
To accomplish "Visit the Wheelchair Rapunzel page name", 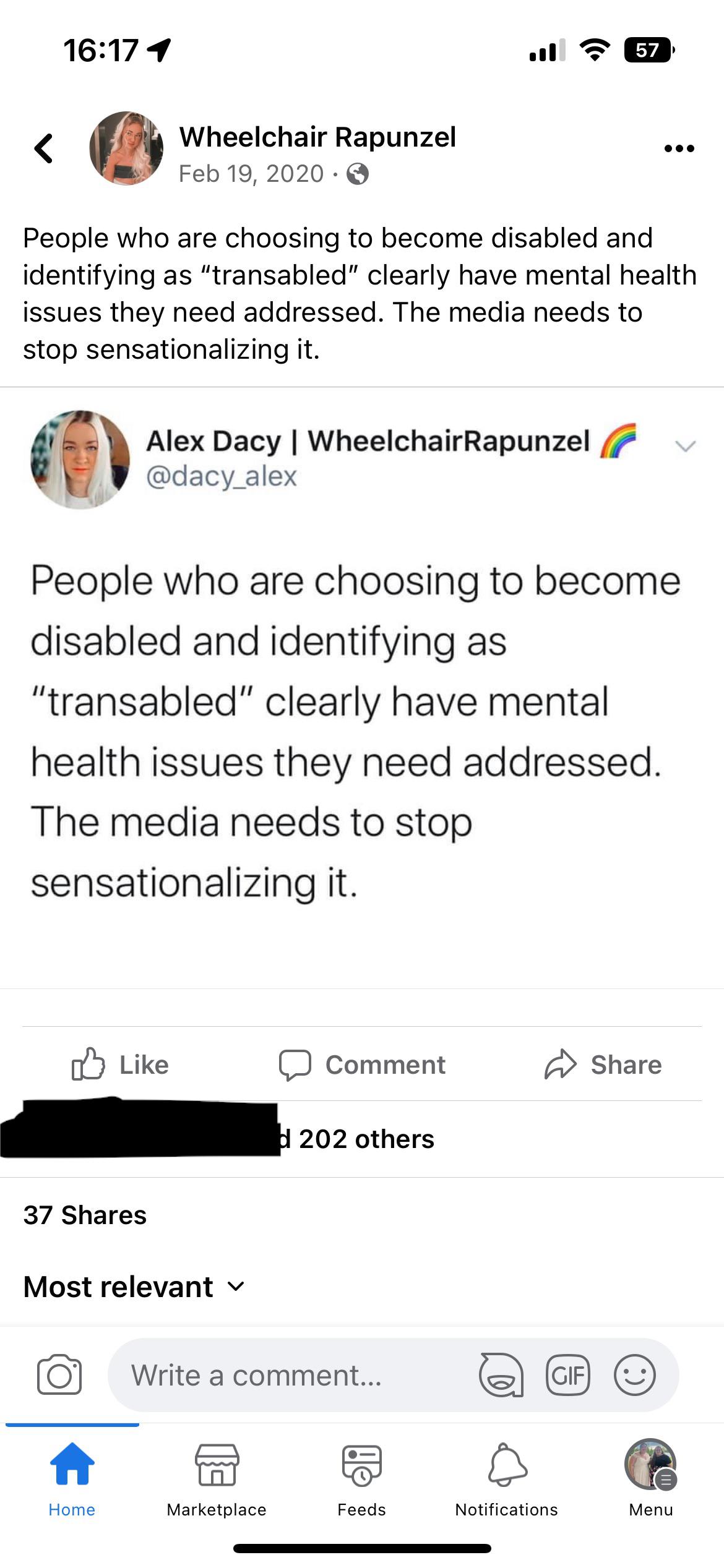I will tap(317, 137).
